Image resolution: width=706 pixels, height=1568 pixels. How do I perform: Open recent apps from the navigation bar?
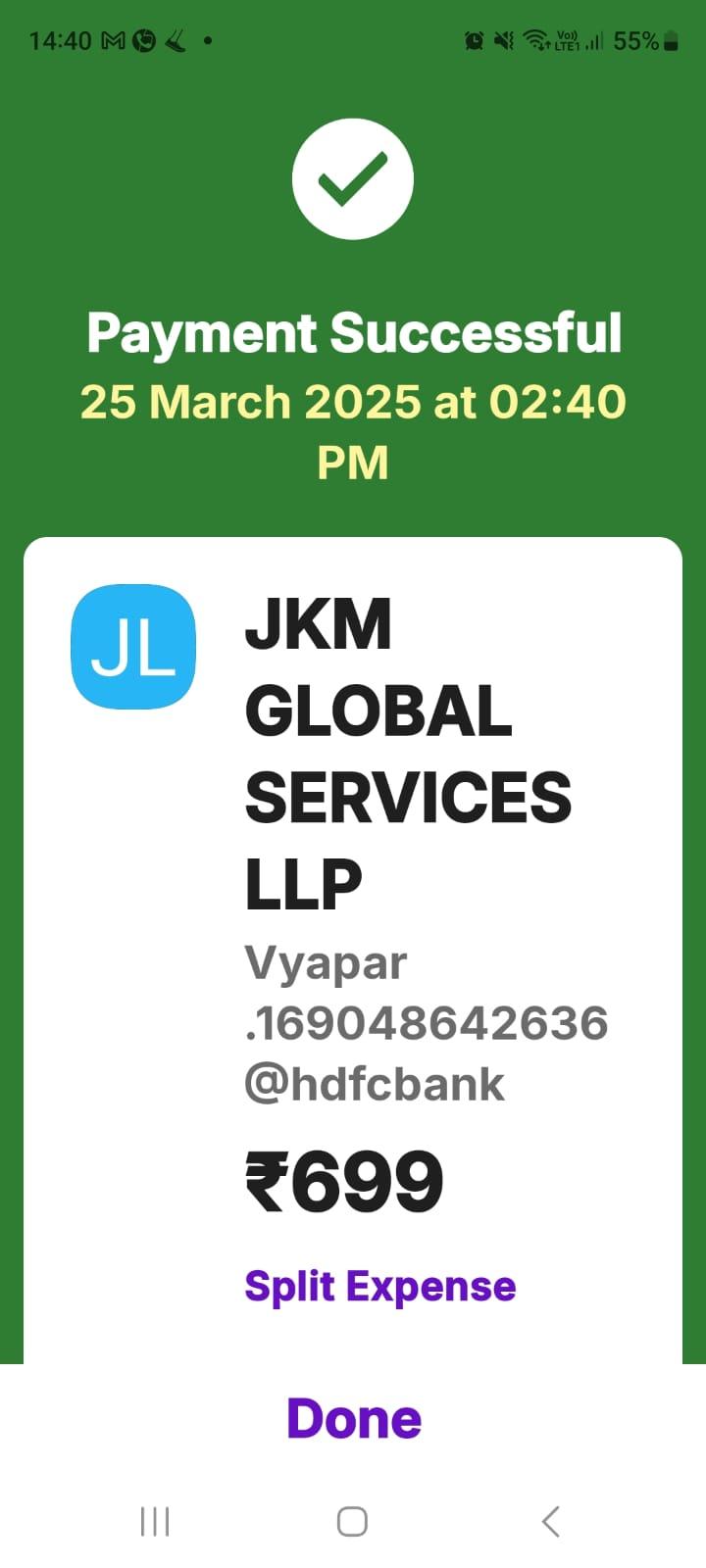click(155, 1521)
